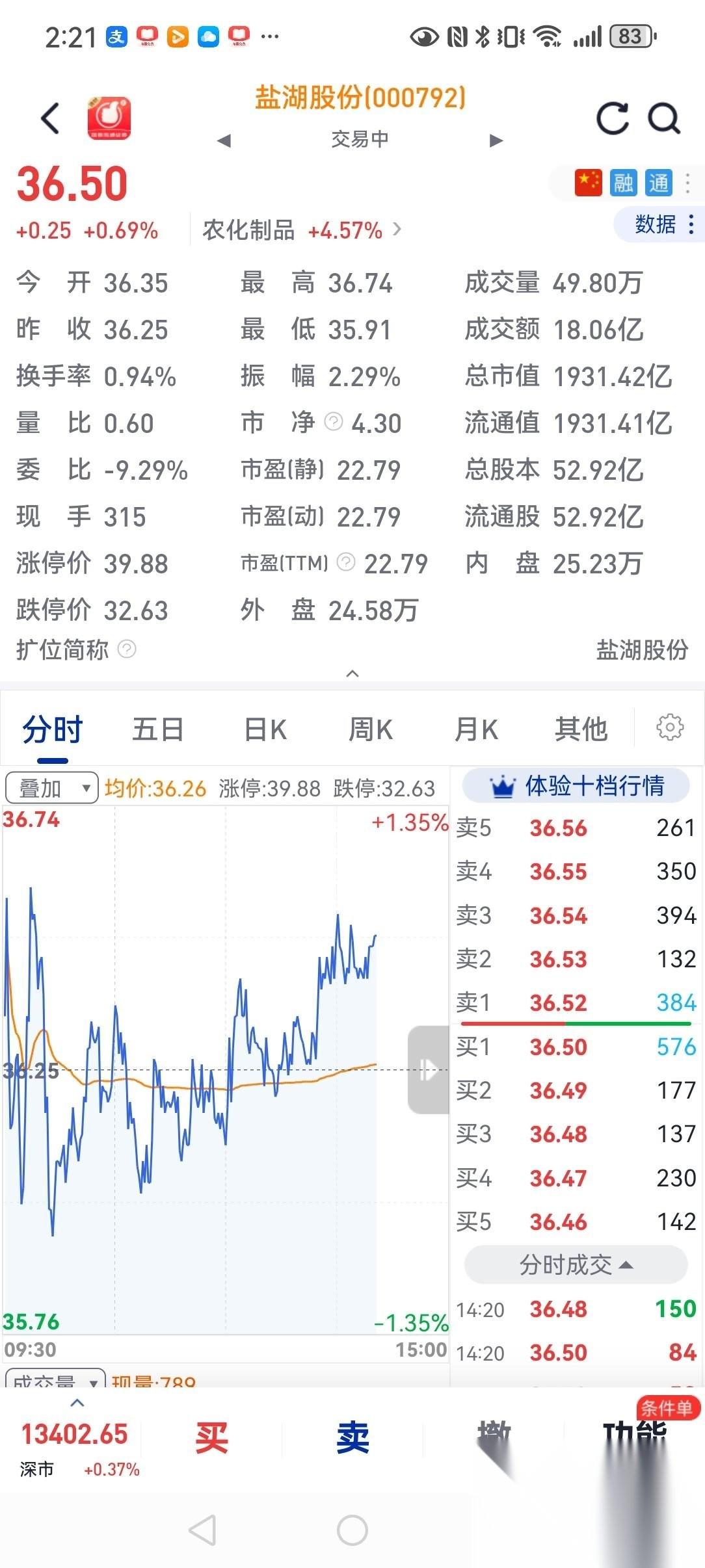The width and height of the screenshot is (705, 1568).
Task: Click the back arrow icon
Action: pos(51,118)
